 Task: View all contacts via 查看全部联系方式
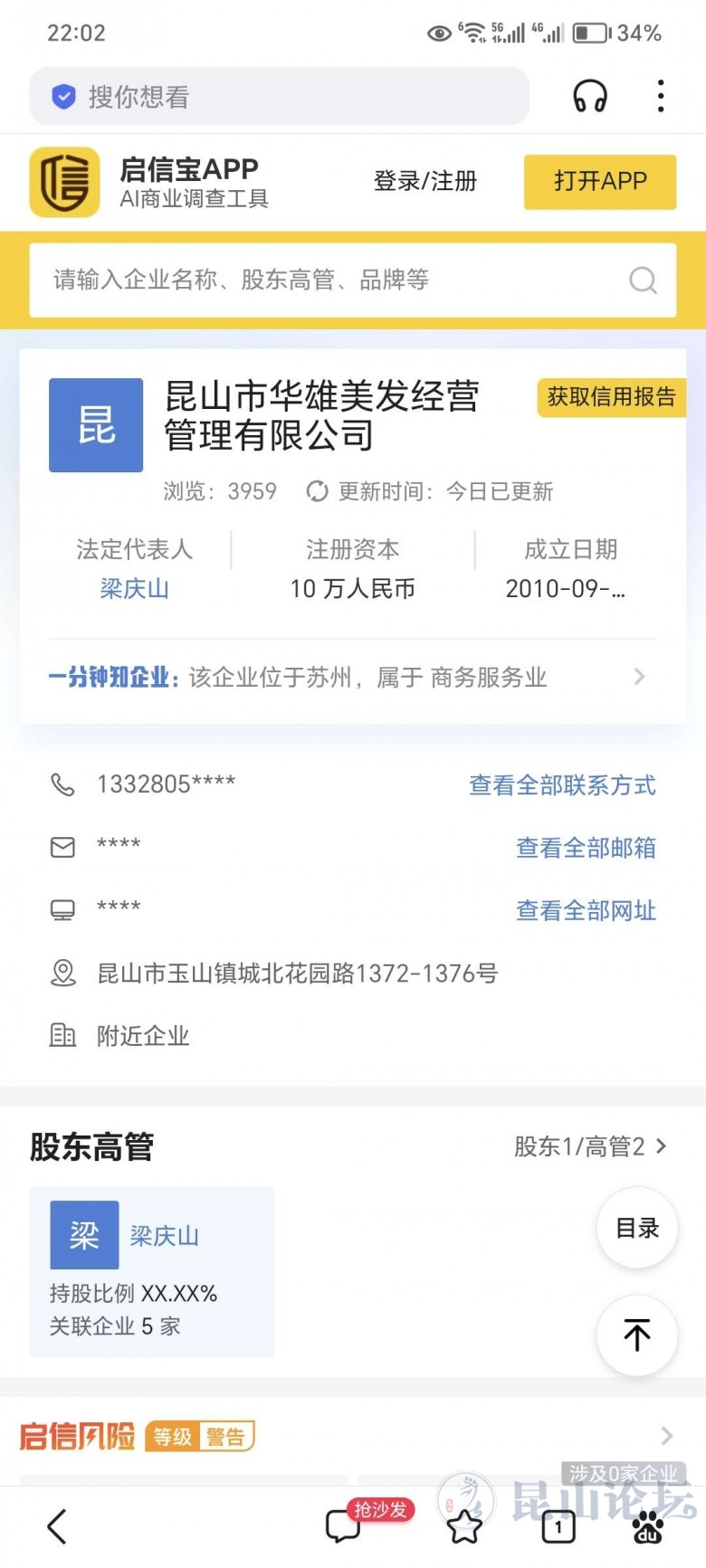562,785
